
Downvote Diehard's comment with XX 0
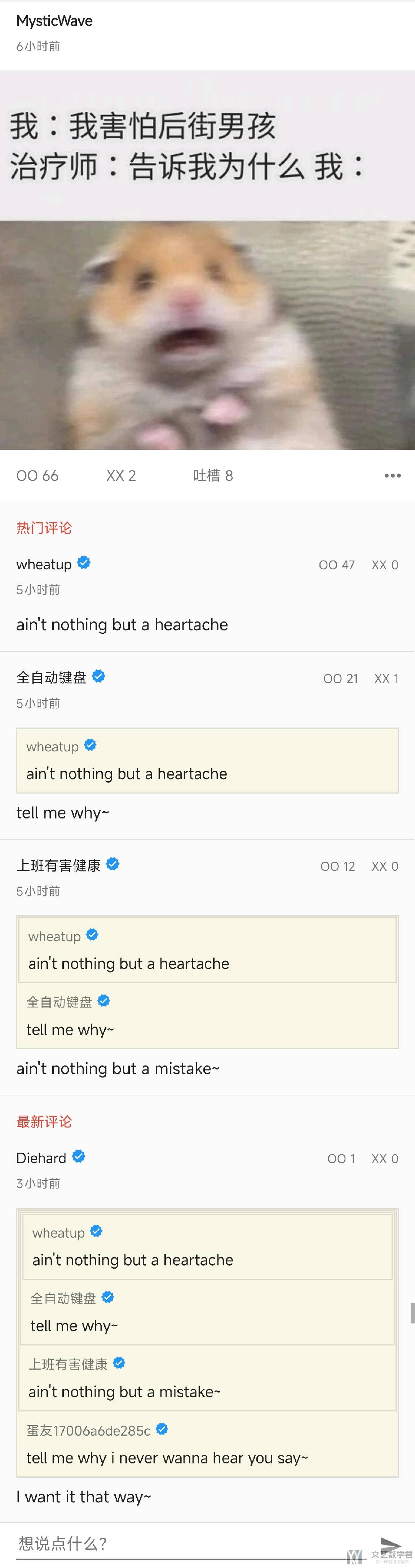385,1158
